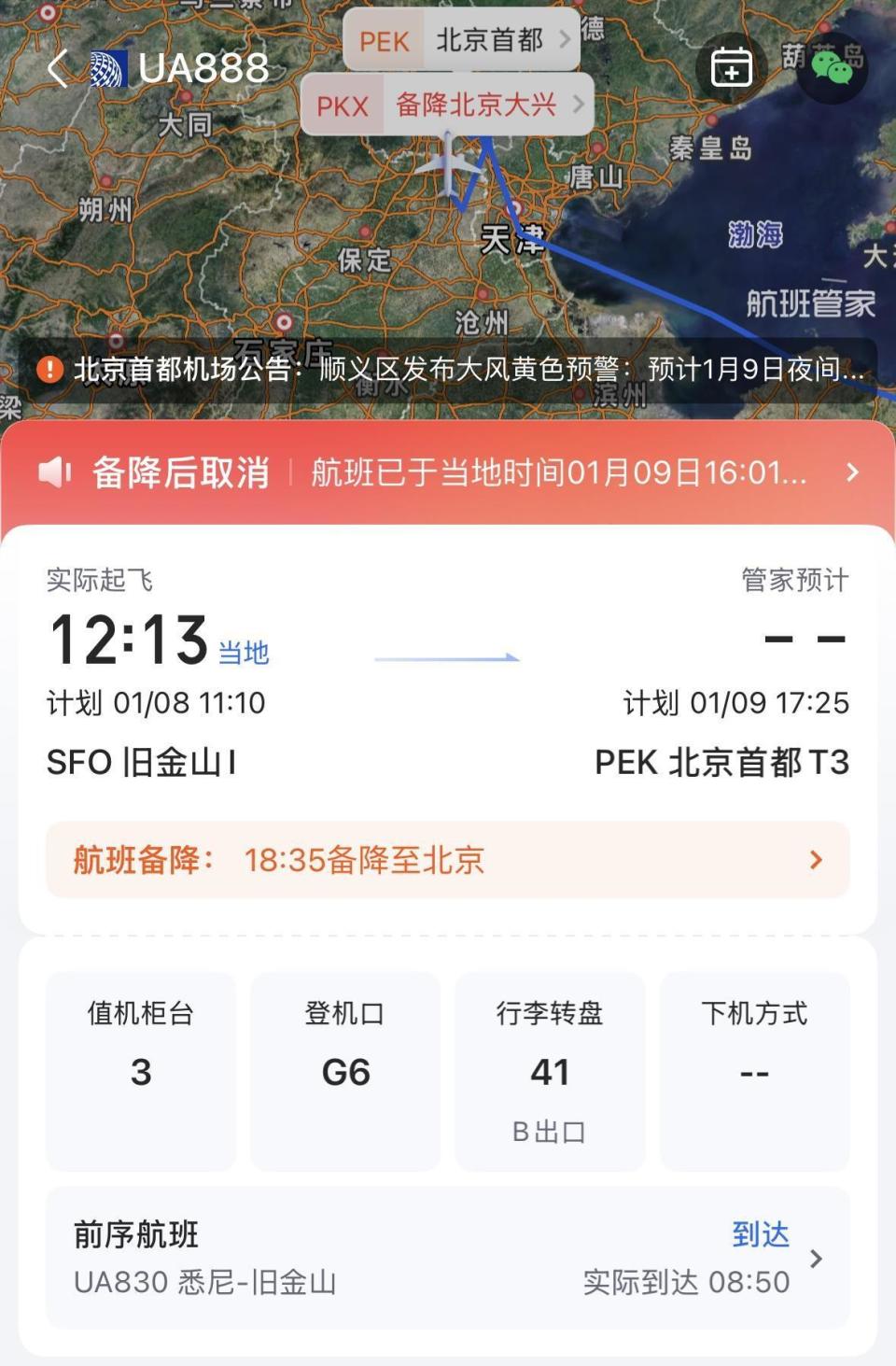Viewport: 896px width, 1366px height.
Task: Open the 航班备降 diversion detail arrow
Action: click(817, 859)
